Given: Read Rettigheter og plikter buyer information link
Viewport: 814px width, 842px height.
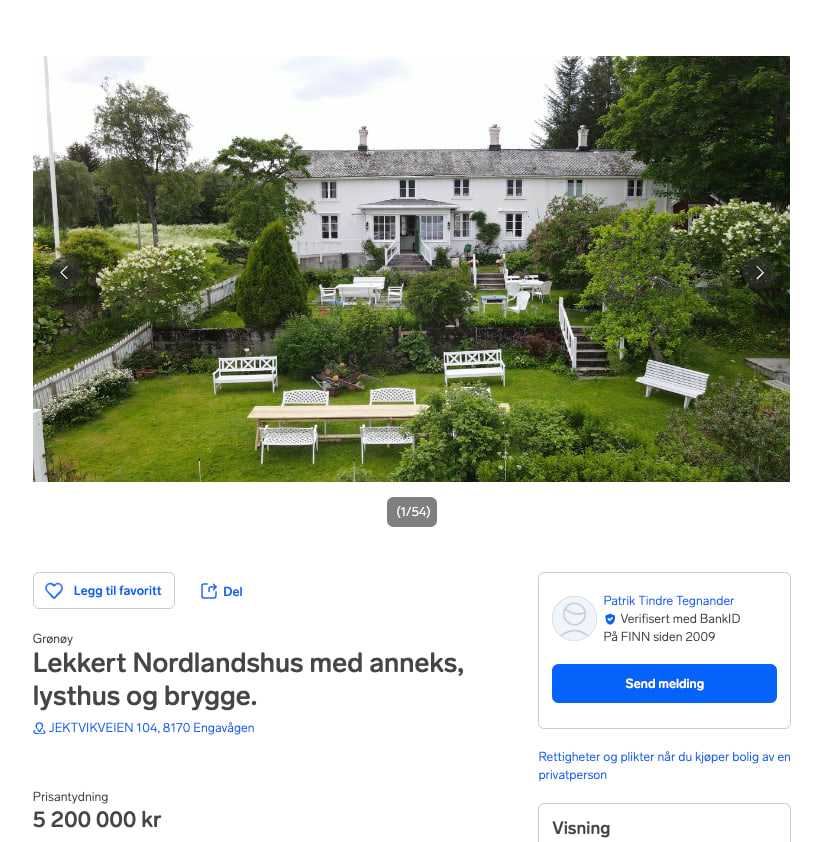Looking at the screenshot, I should [x=664, y=765].
